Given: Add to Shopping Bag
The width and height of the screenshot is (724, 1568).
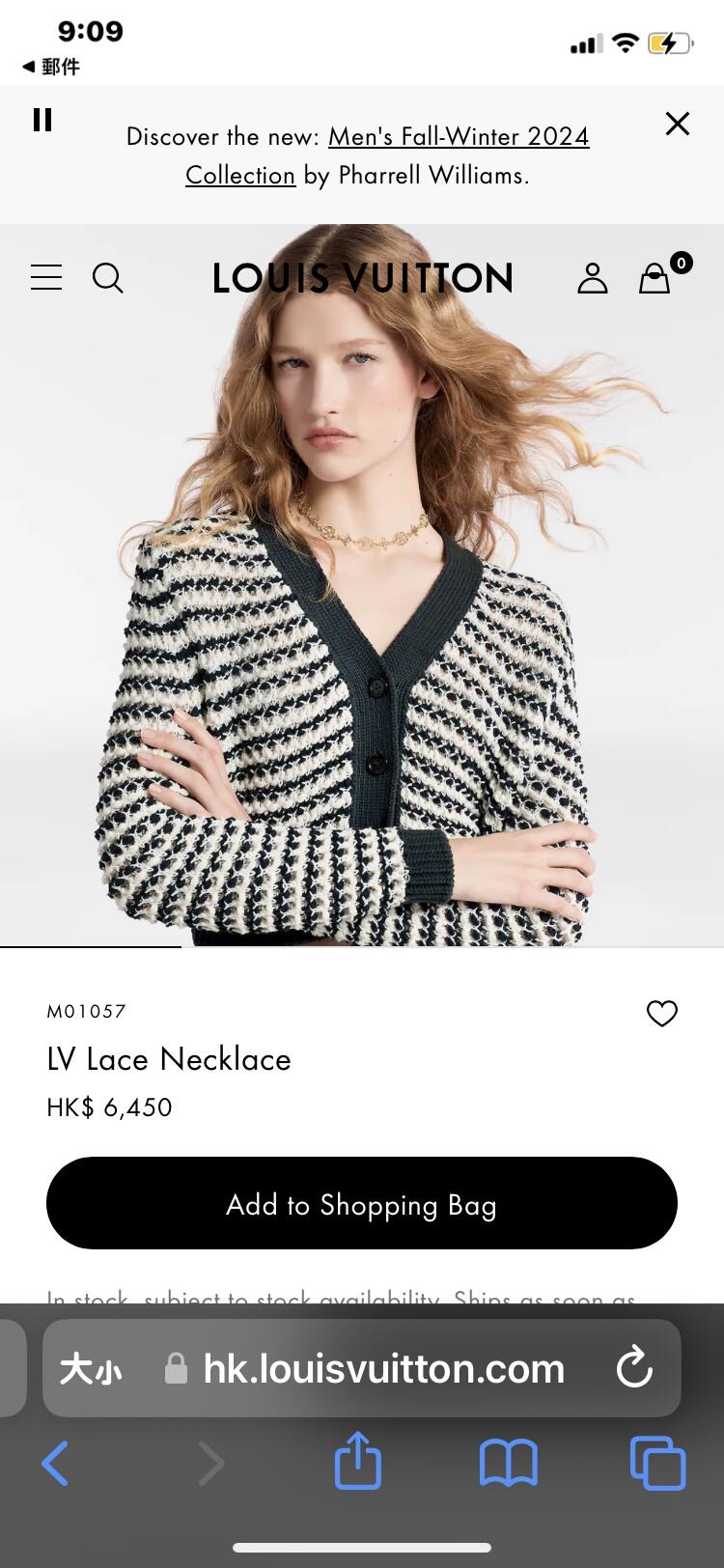Looking at the screenshot, I should pyautogui.click(x=362, y=1203).
